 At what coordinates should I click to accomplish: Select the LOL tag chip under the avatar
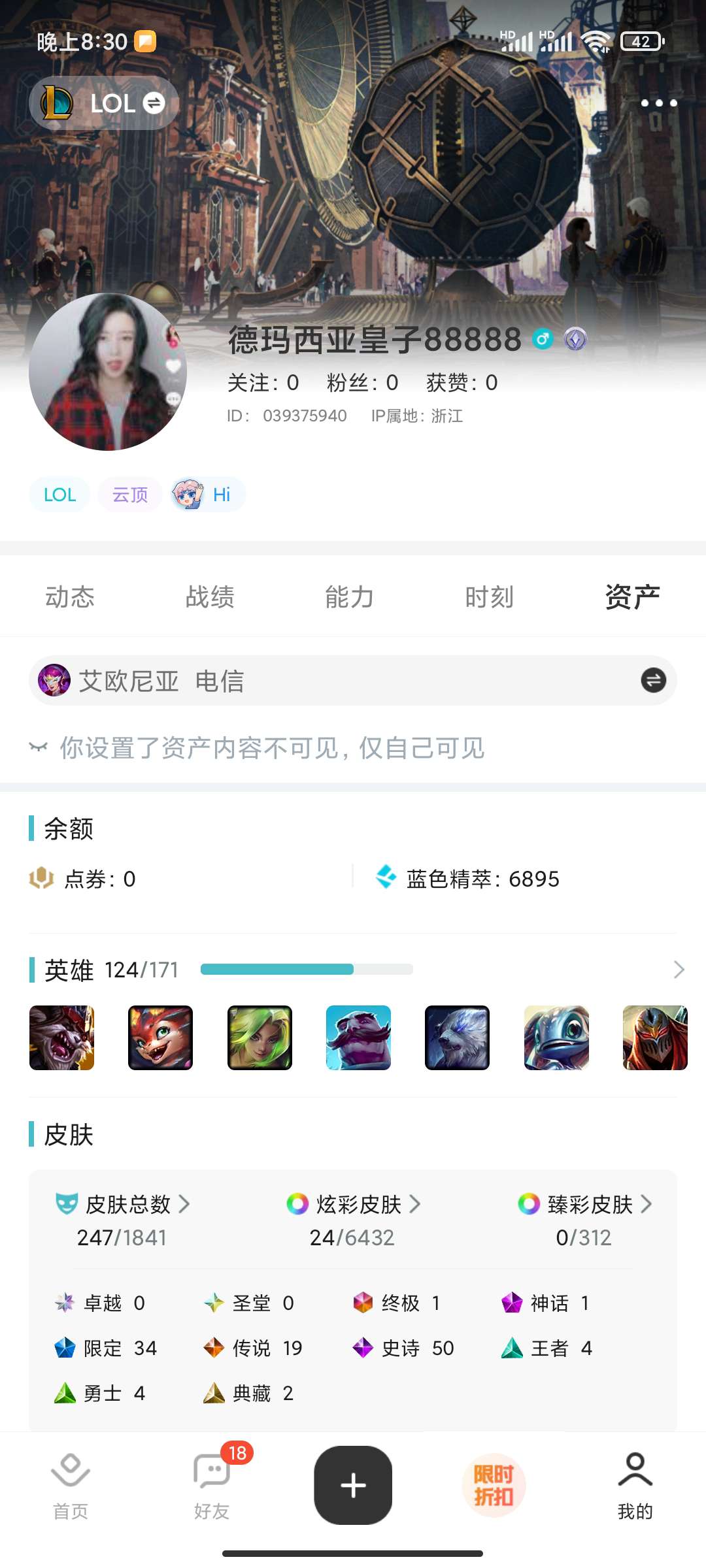59,495
